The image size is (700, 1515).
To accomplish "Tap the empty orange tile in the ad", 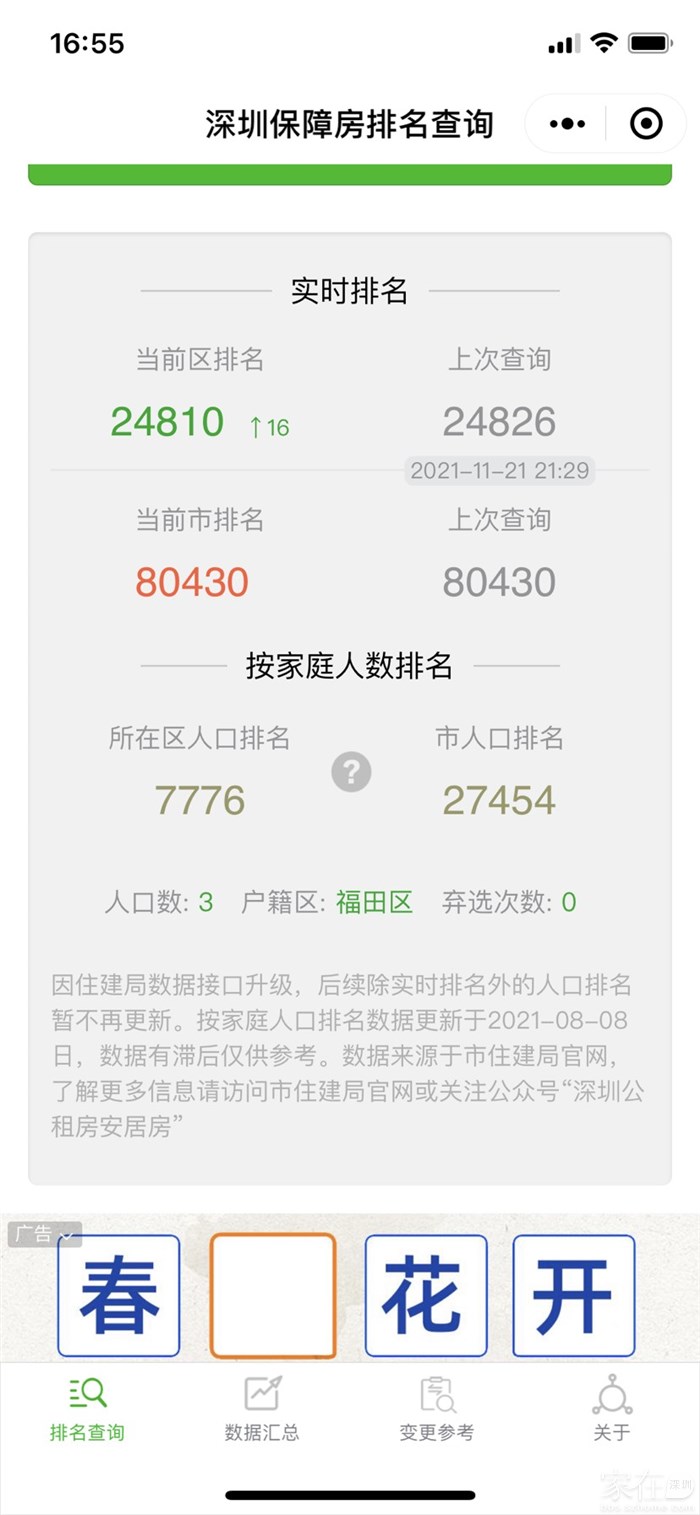I will [x=273, y=1296].
